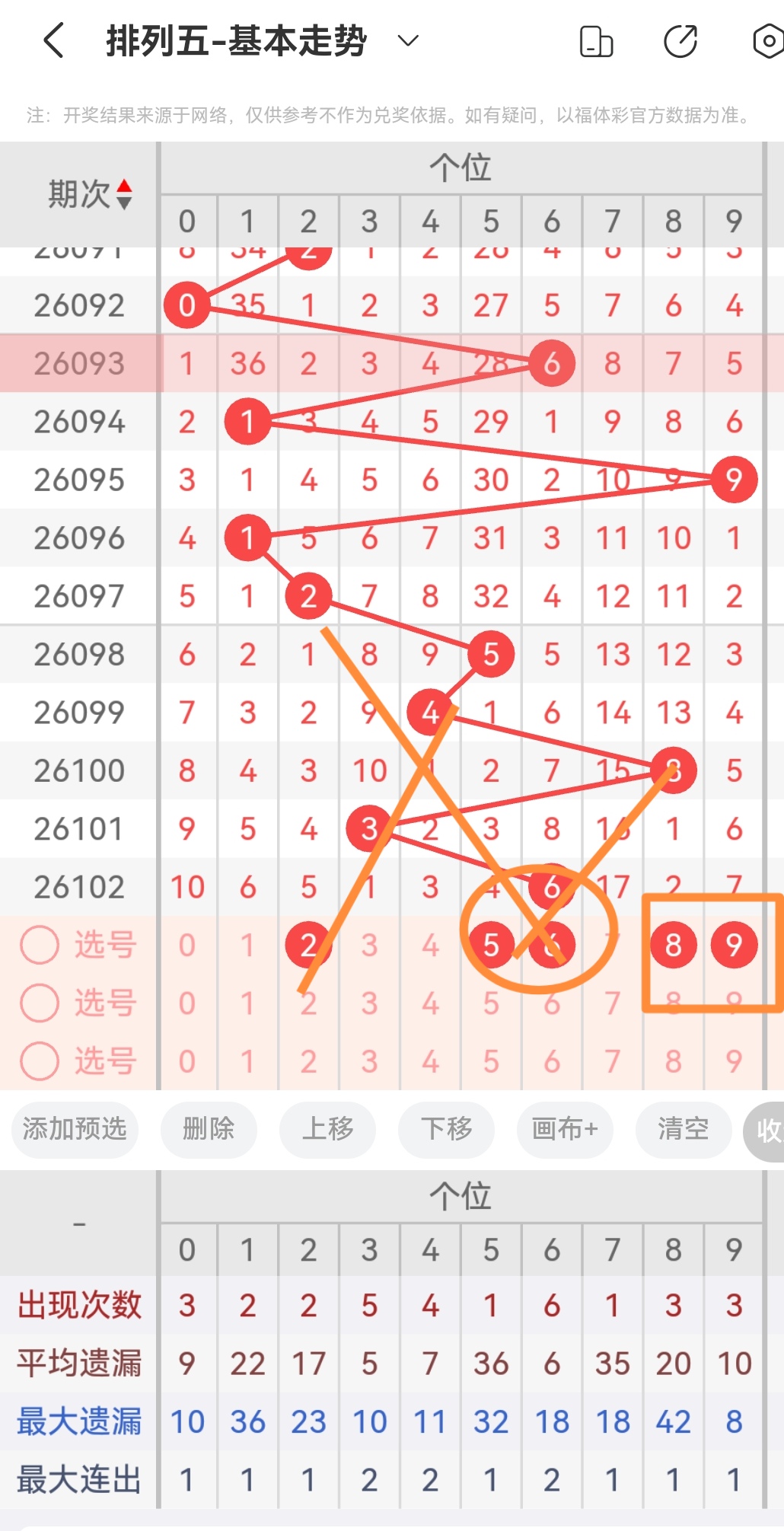Tap 画布+ button
784x1531 pixels.
pos(564,1129)
